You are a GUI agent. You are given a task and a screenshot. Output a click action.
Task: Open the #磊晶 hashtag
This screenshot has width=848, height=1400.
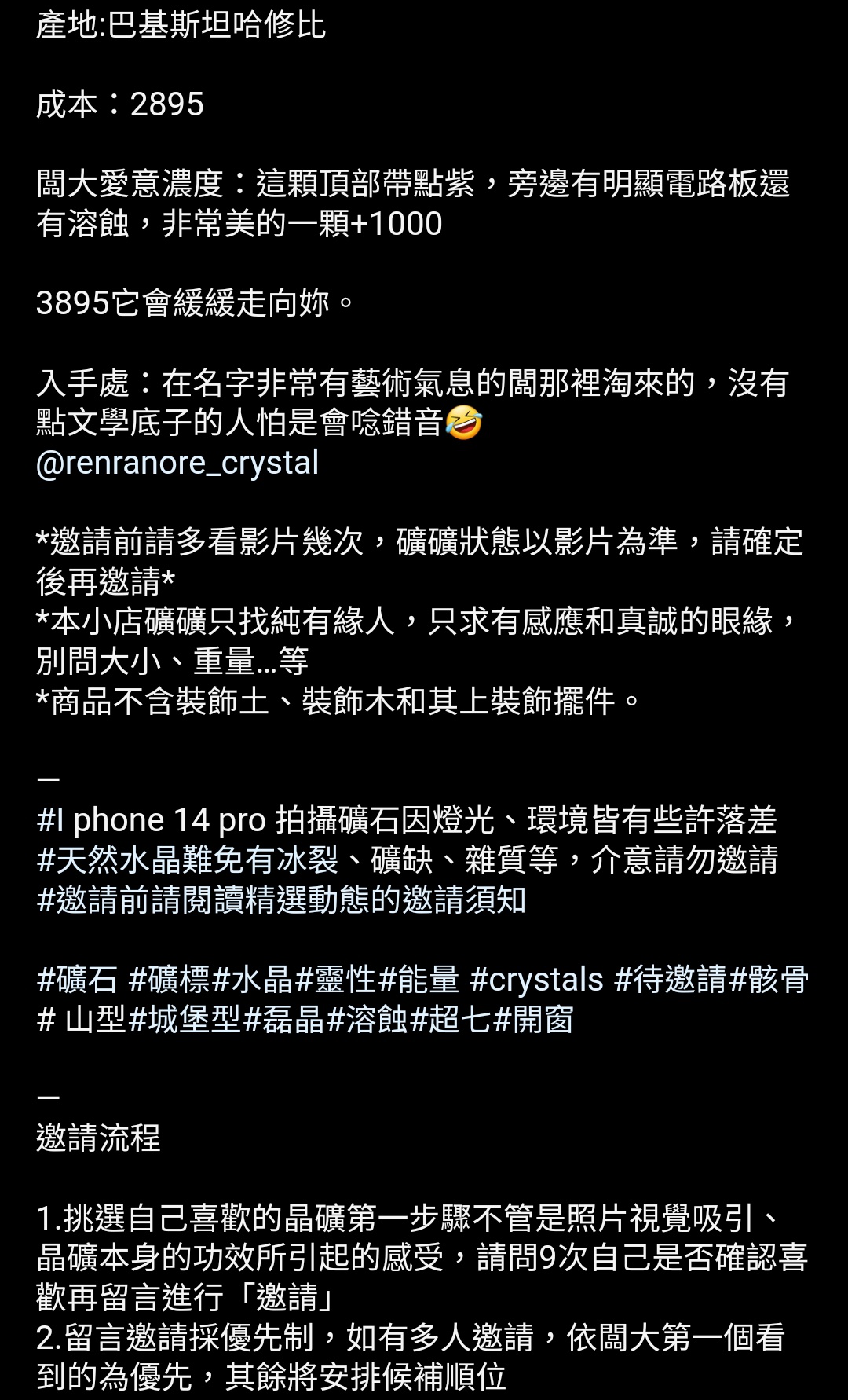[x=284, y=1020]
